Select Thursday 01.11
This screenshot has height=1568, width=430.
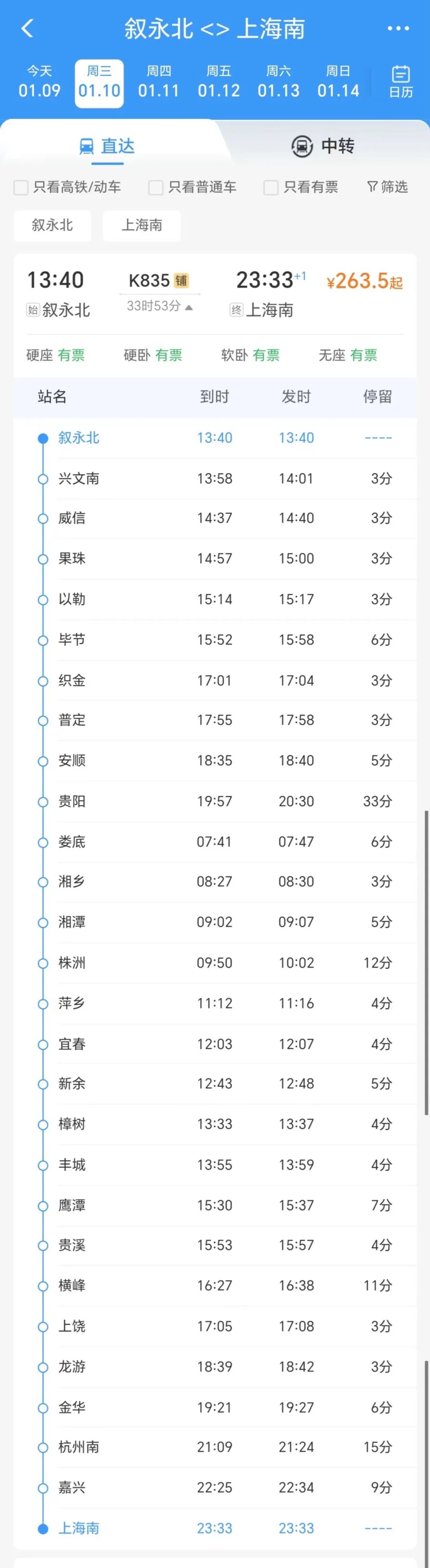[x=158, y=83]
